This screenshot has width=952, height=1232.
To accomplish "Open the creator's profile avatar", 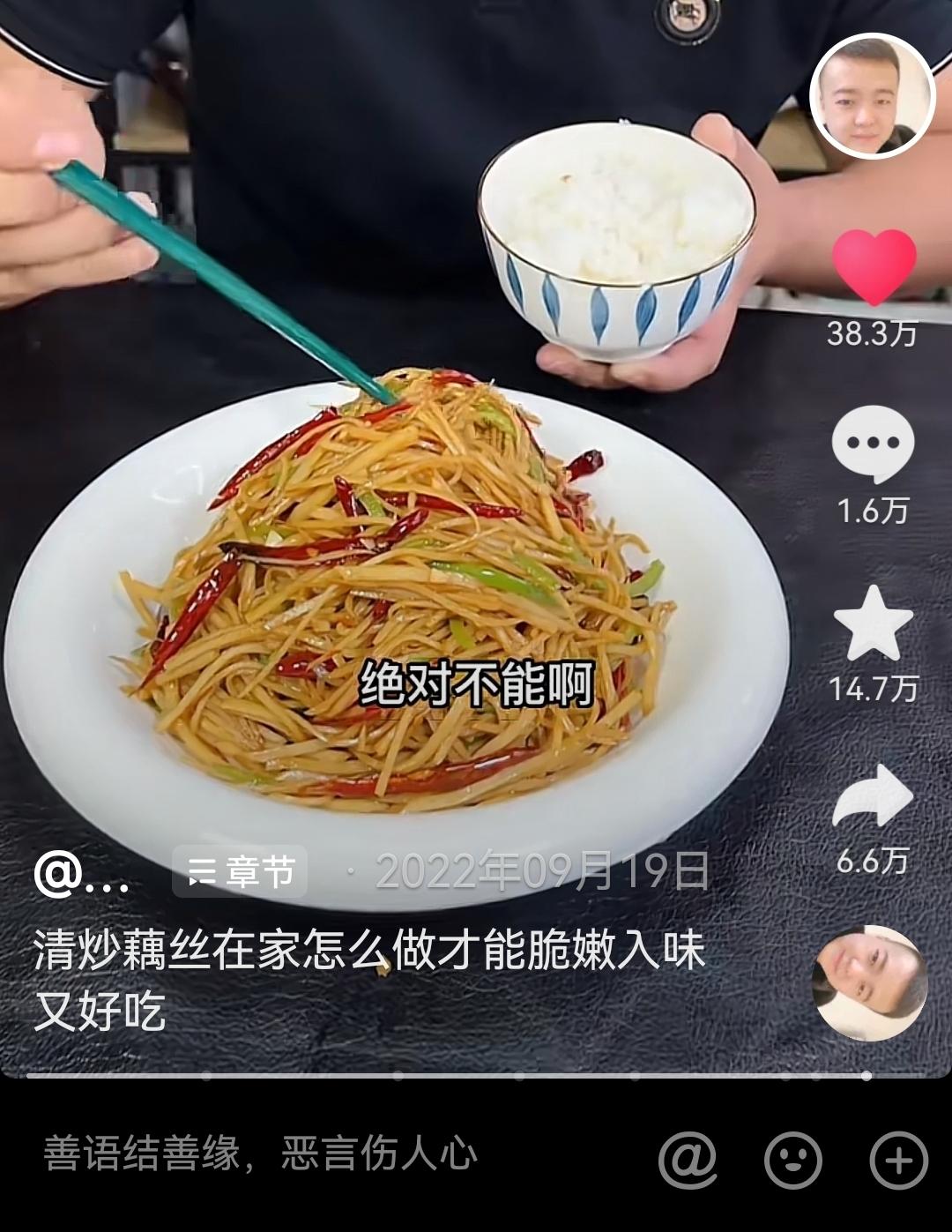I will pos(872,96).
